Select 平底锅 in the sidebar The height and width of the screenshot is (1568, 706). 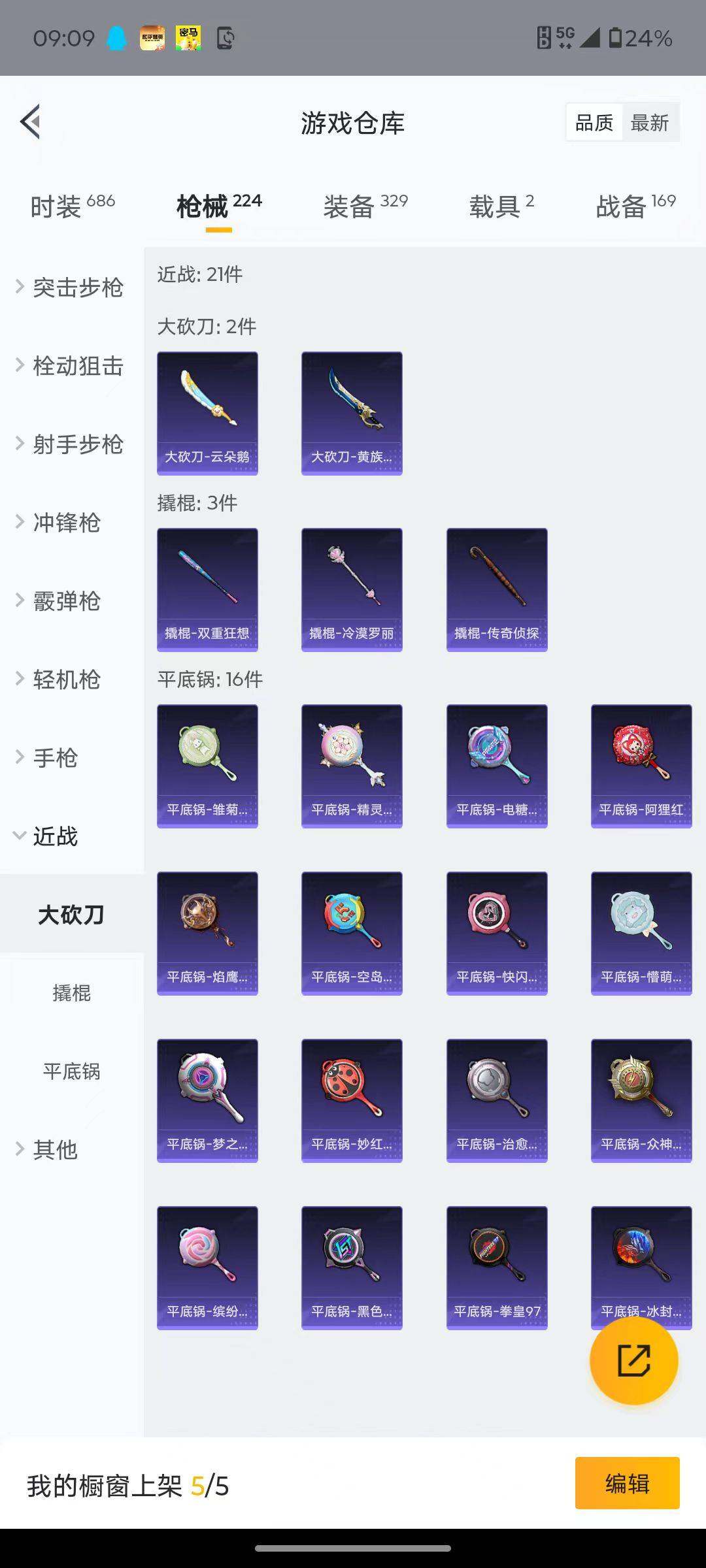point(72,1071)
